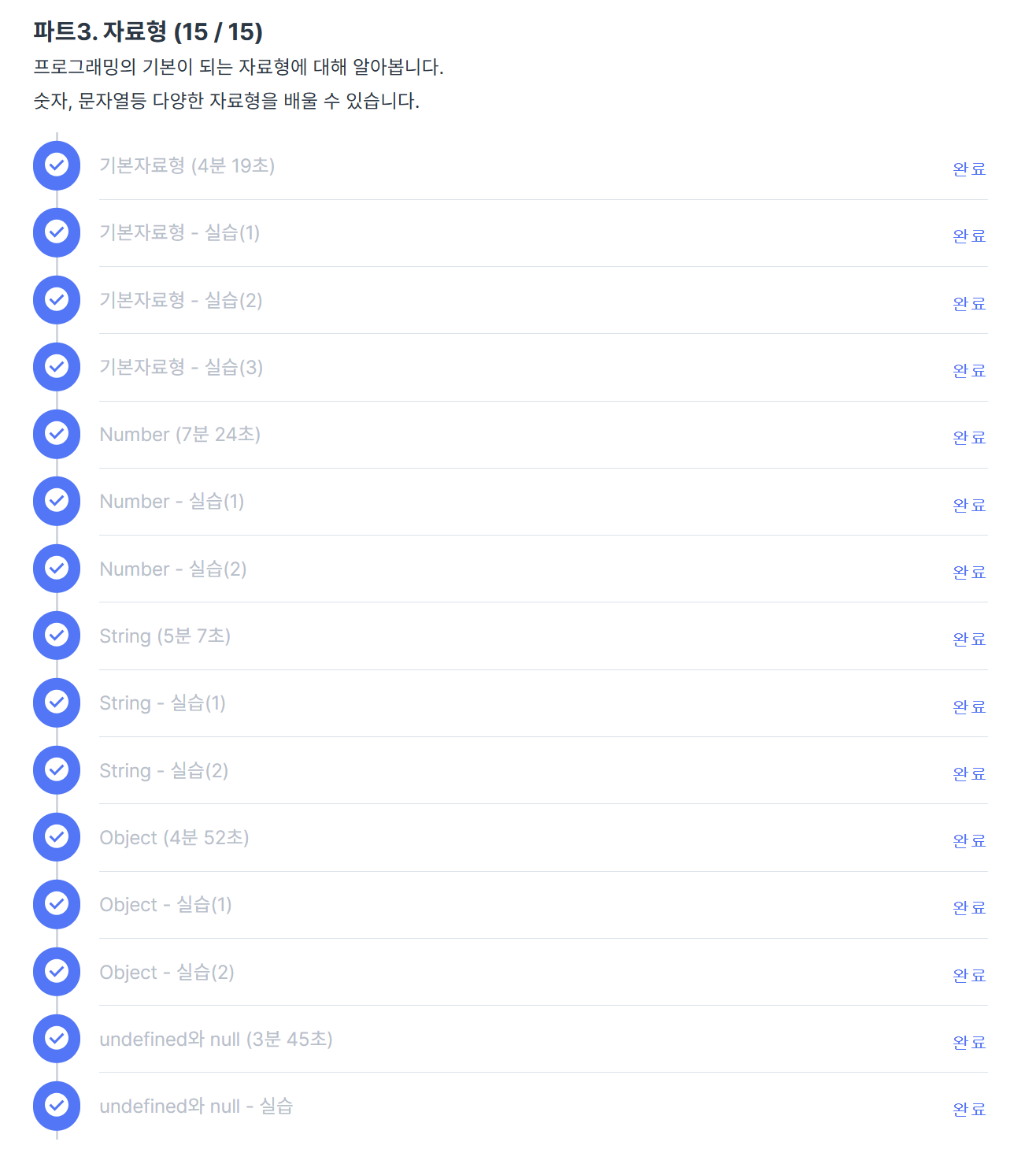This screenshot has width=1036, height=1164.
Task: Select the blue check icon beside Number 실습(2)
Action: pyautogui.click(x=56, y=569)
